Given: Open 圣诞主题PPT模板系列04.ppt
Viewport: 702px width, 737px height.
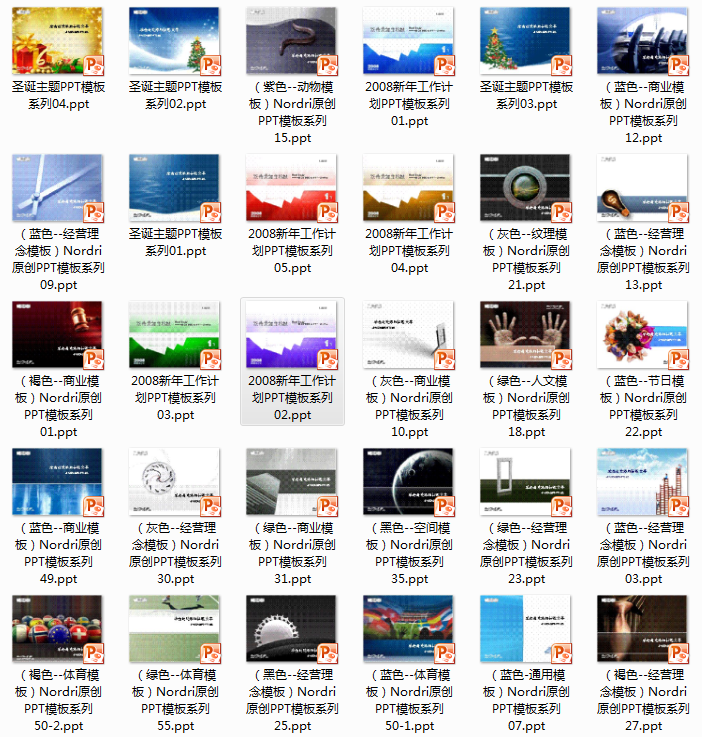Looking at the screenshot, I should pyautogui.click(x=58, y=41).
